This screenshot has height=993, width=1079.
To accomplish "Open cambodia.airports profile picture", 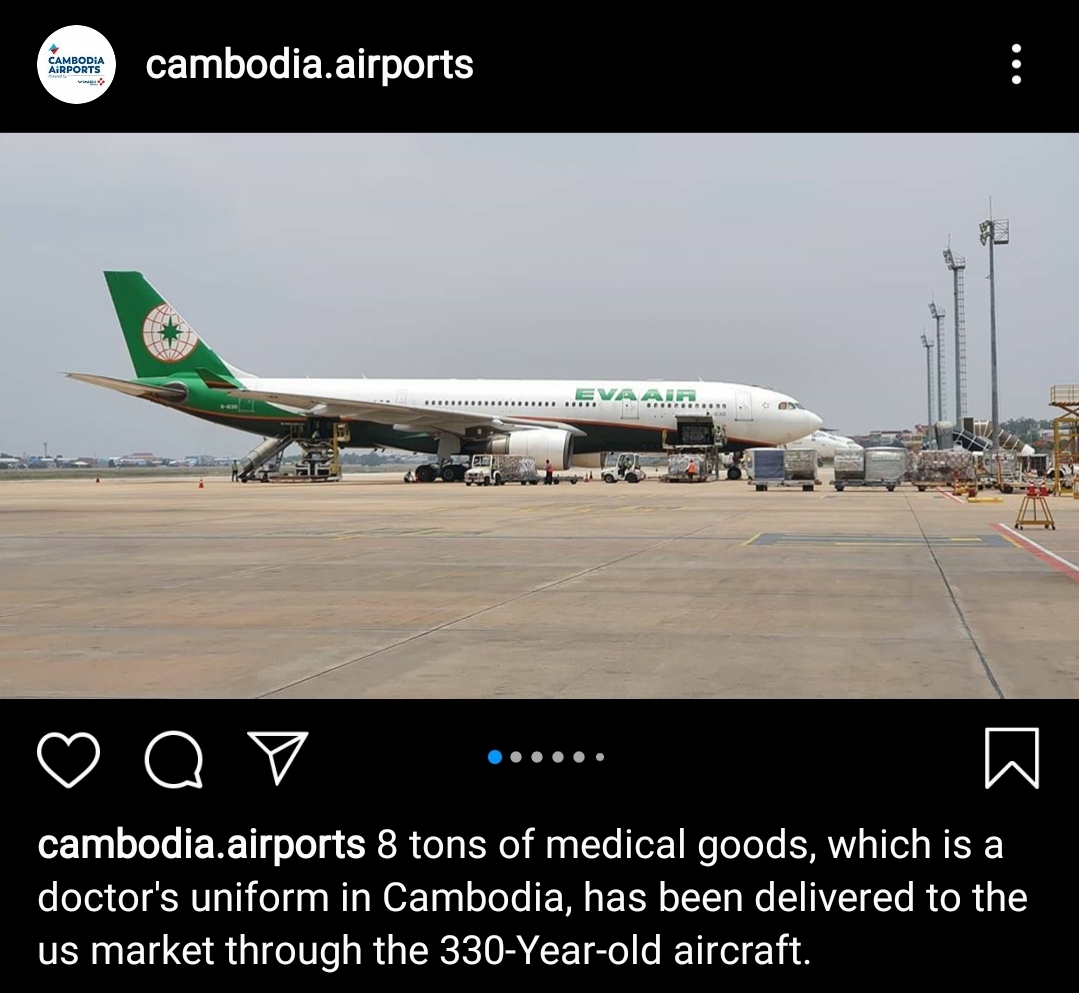I will (x=76, y=65).
